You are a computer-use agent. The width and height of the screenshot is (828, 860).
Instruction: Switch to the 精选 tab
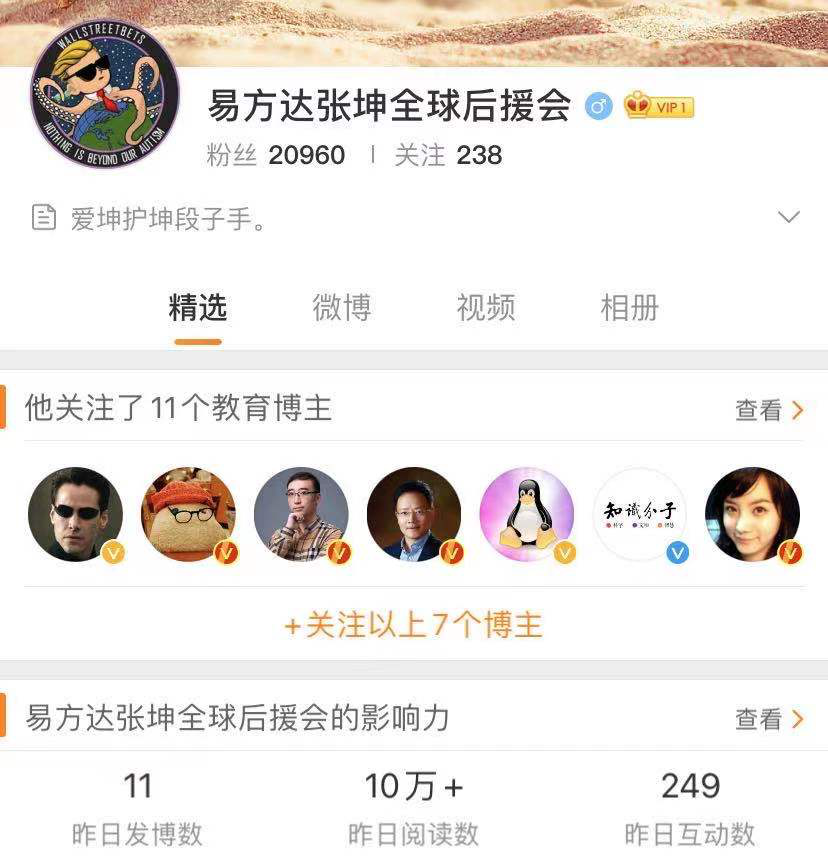198,308
